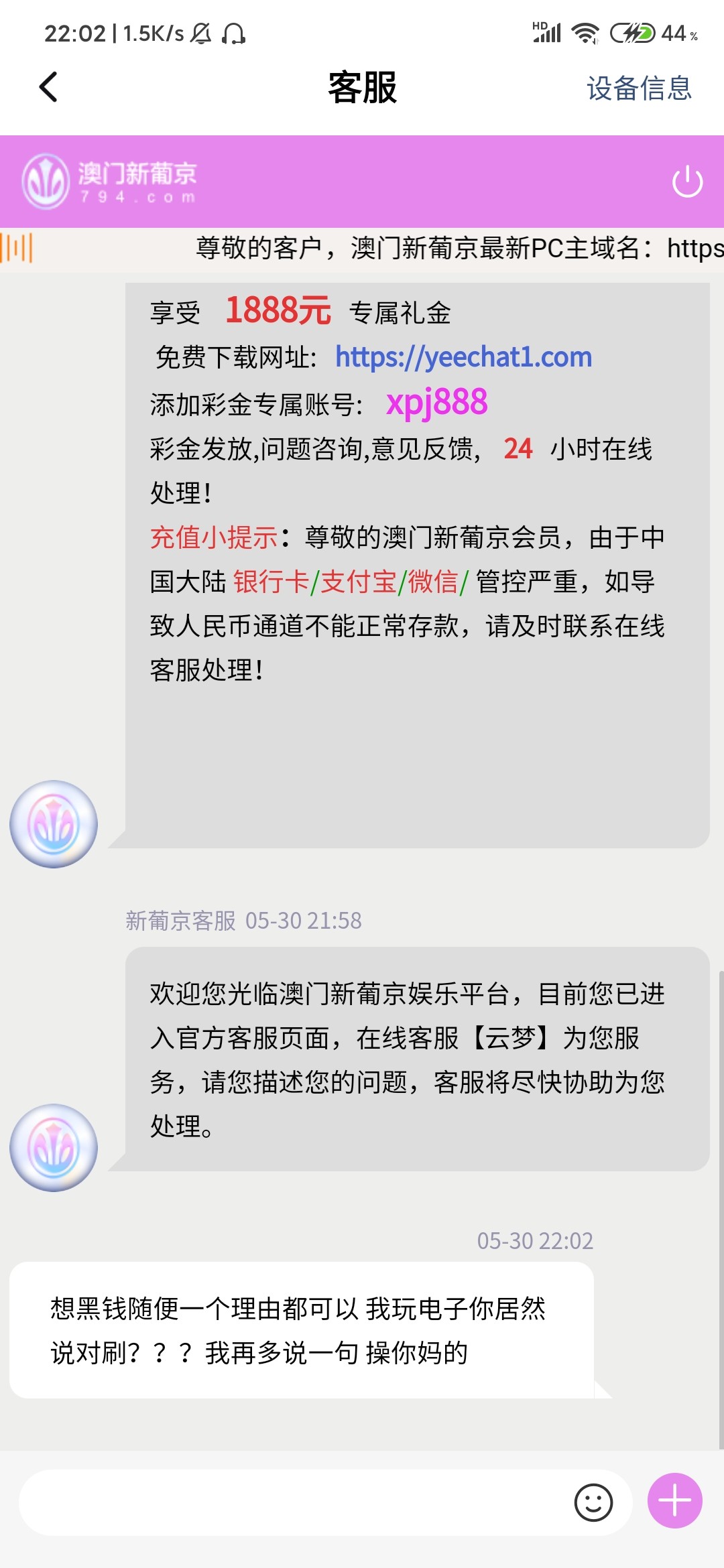Open 设备信息 device info
Screen dimensions: 724x1568
click(638, 88)
